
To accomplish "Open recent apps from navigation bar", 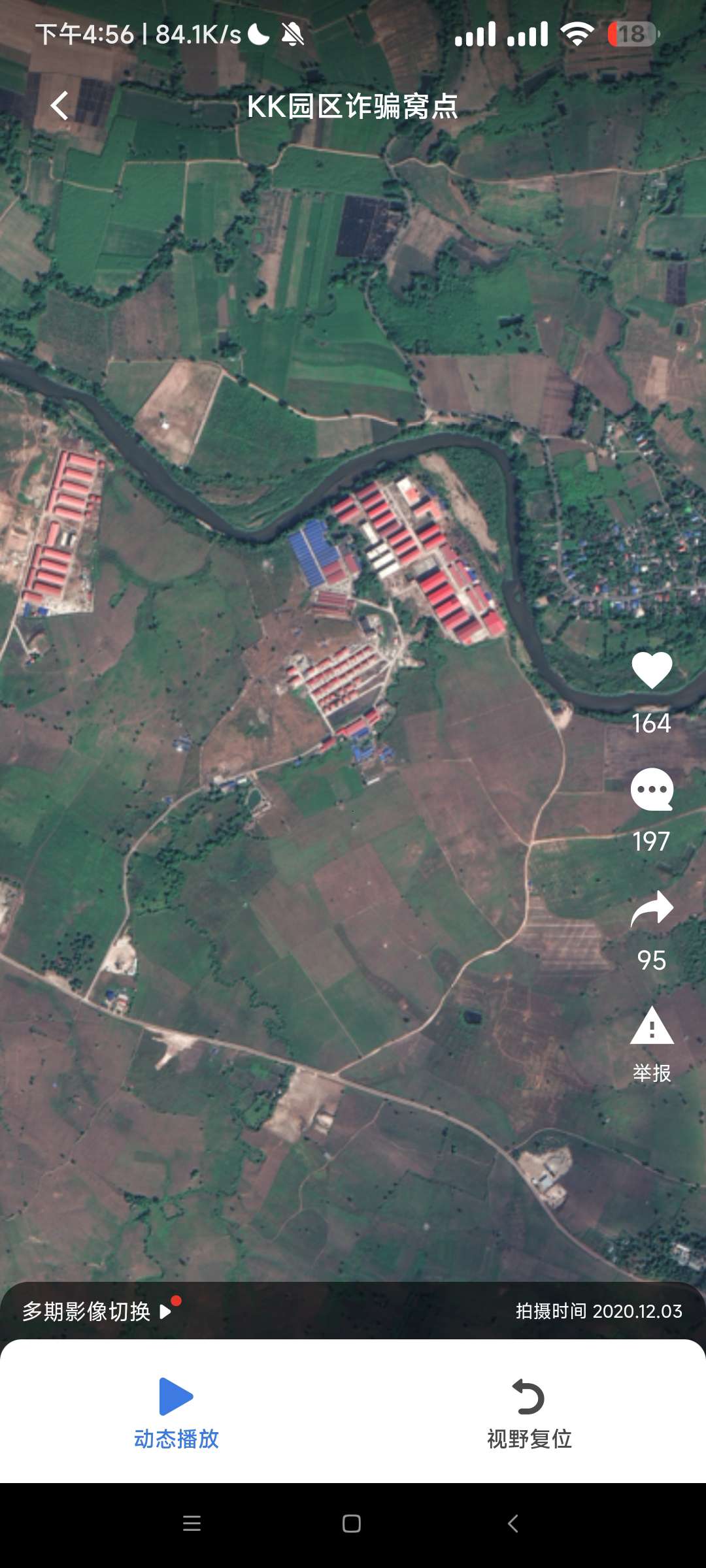I will click(x=192, y=1524).
